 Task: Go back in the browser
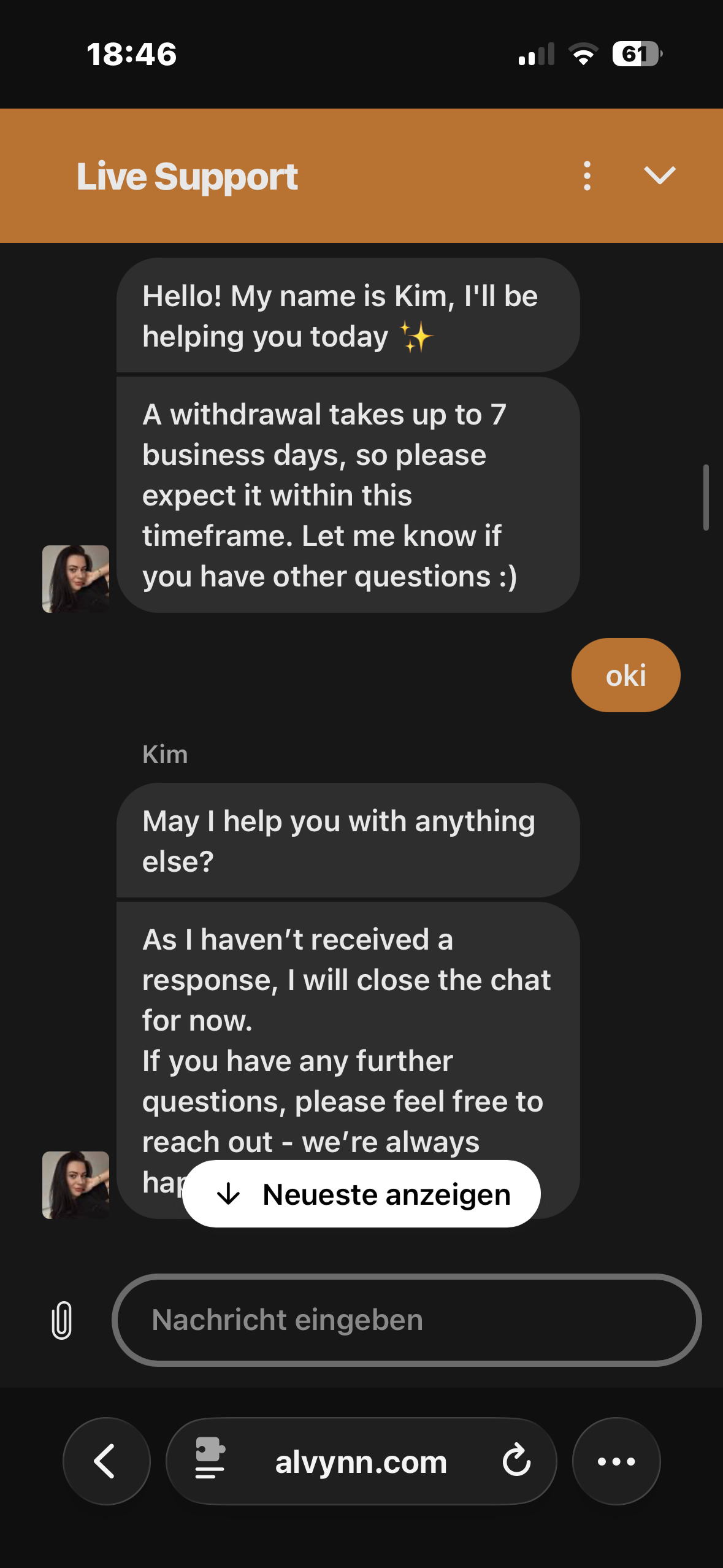coord(106,1461)
